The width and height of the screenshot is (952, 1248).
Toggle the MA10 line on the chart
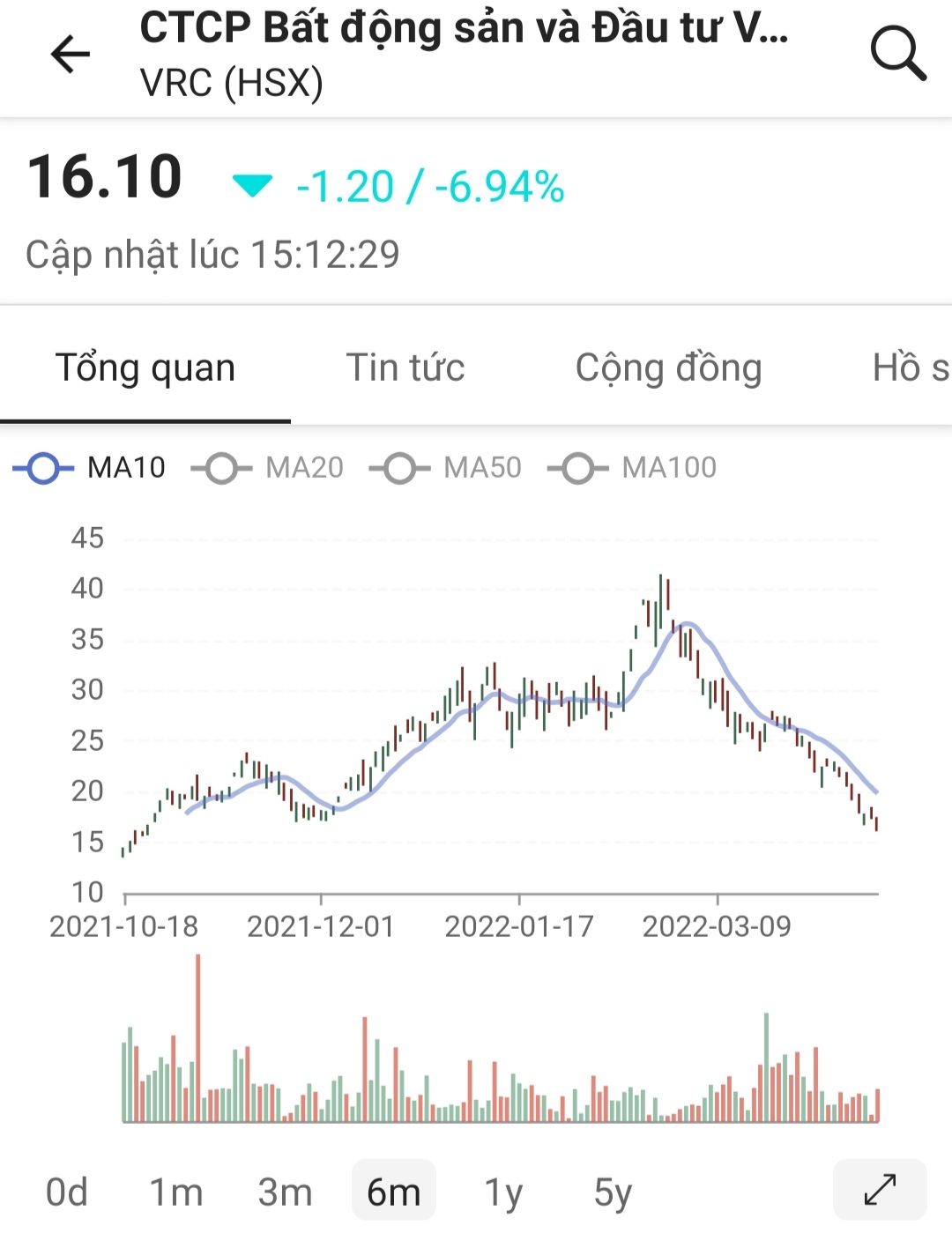click(90, 468)
